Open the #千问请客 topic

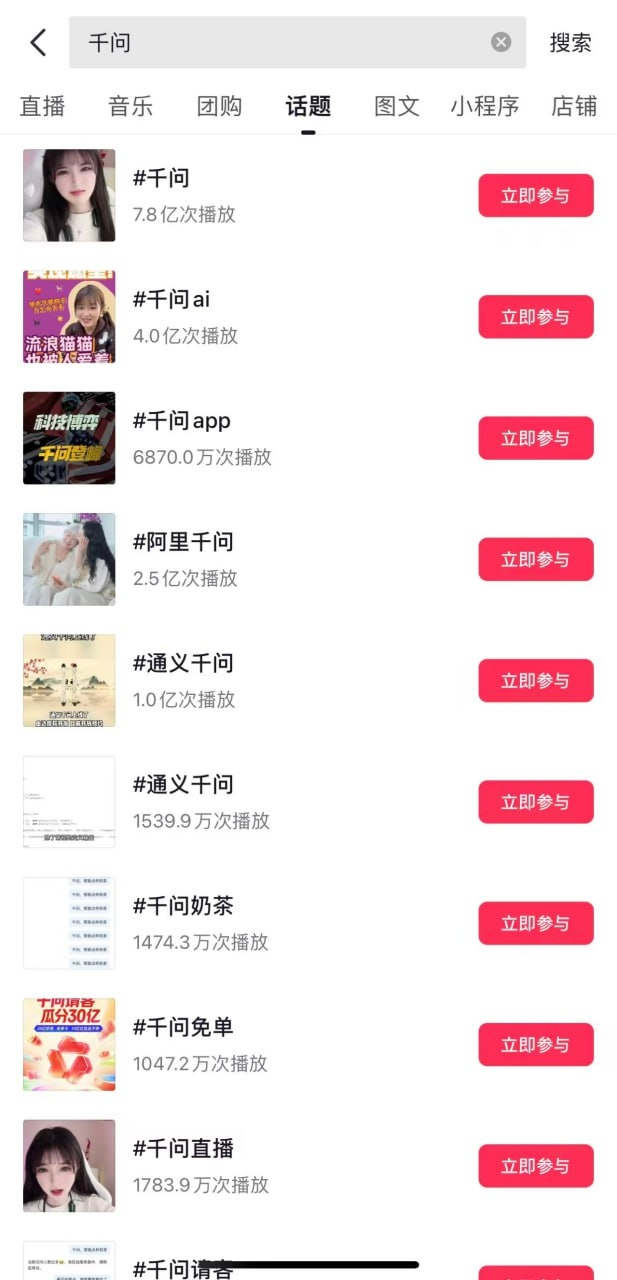pos(183,1268)
